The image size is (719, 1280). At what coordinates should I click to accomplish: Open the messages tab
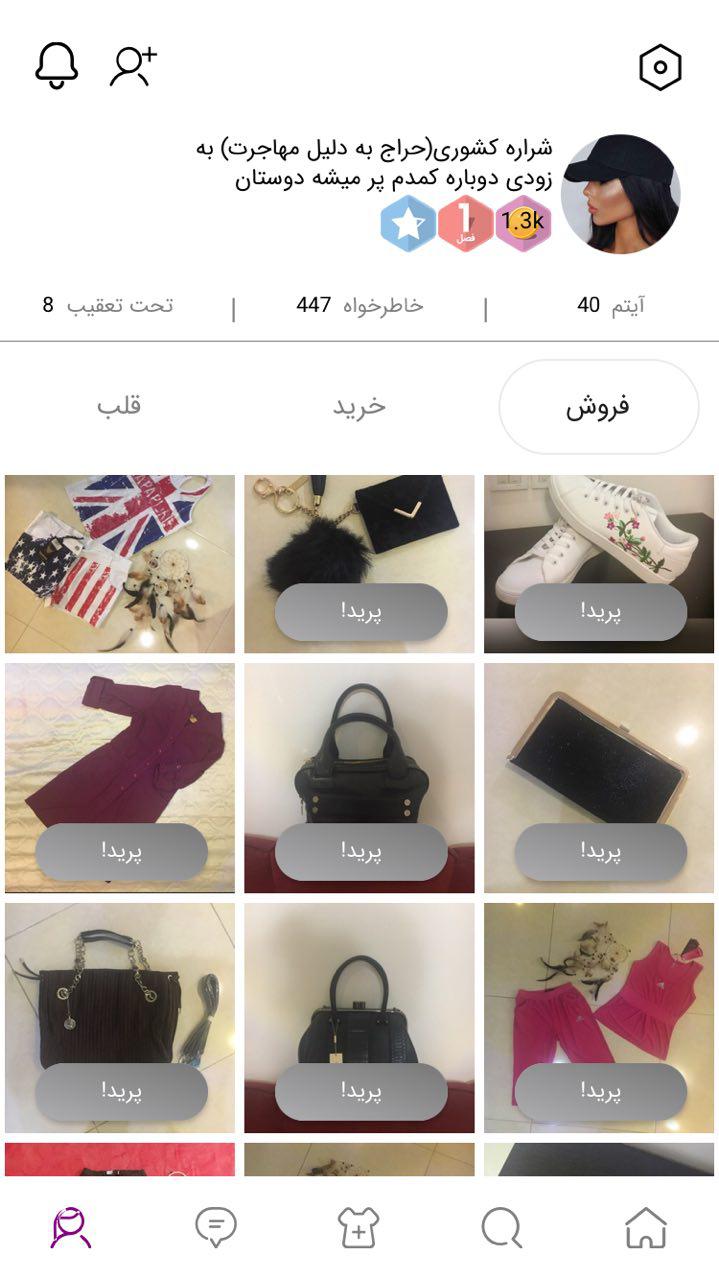coord(215,1226)
